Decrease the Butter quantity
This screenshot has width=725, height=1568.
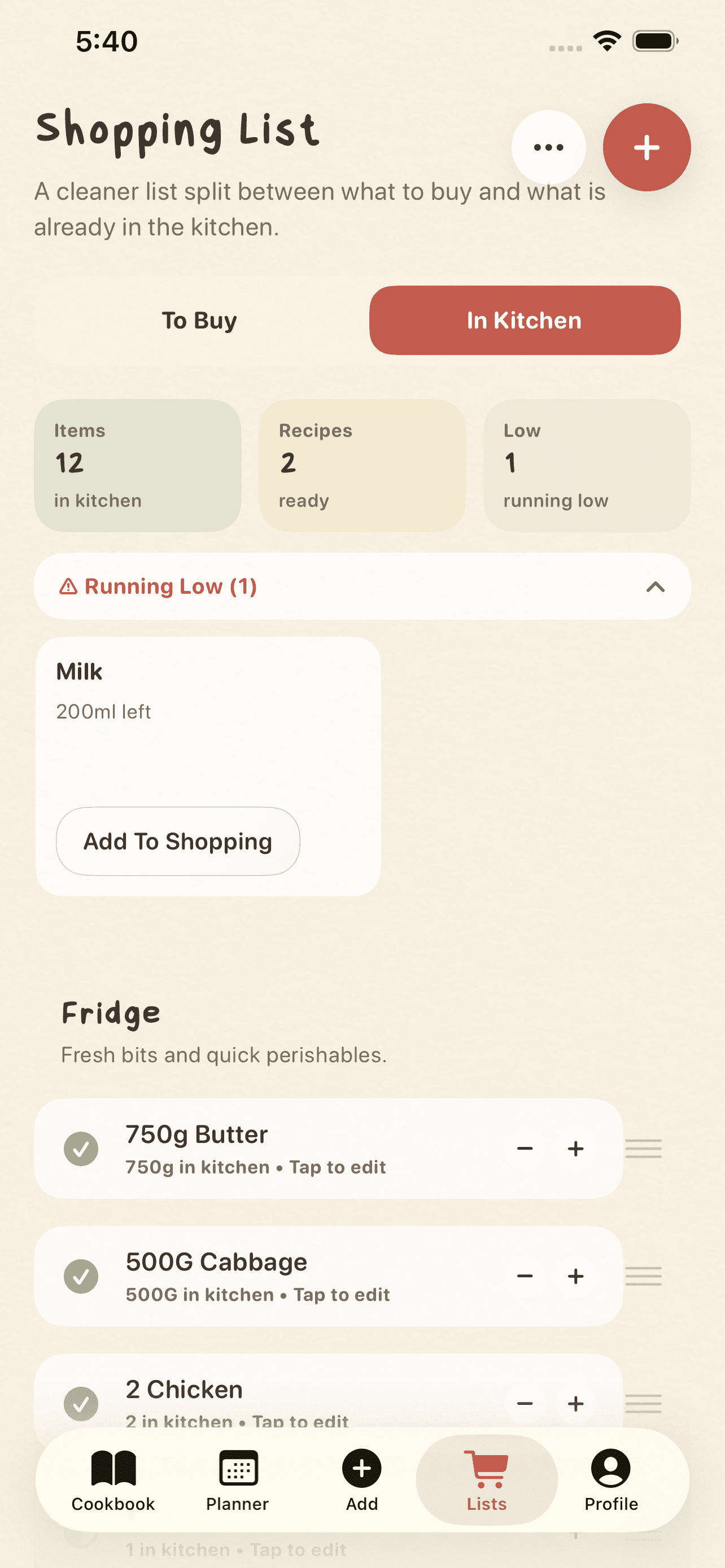tap(525, 1149)
